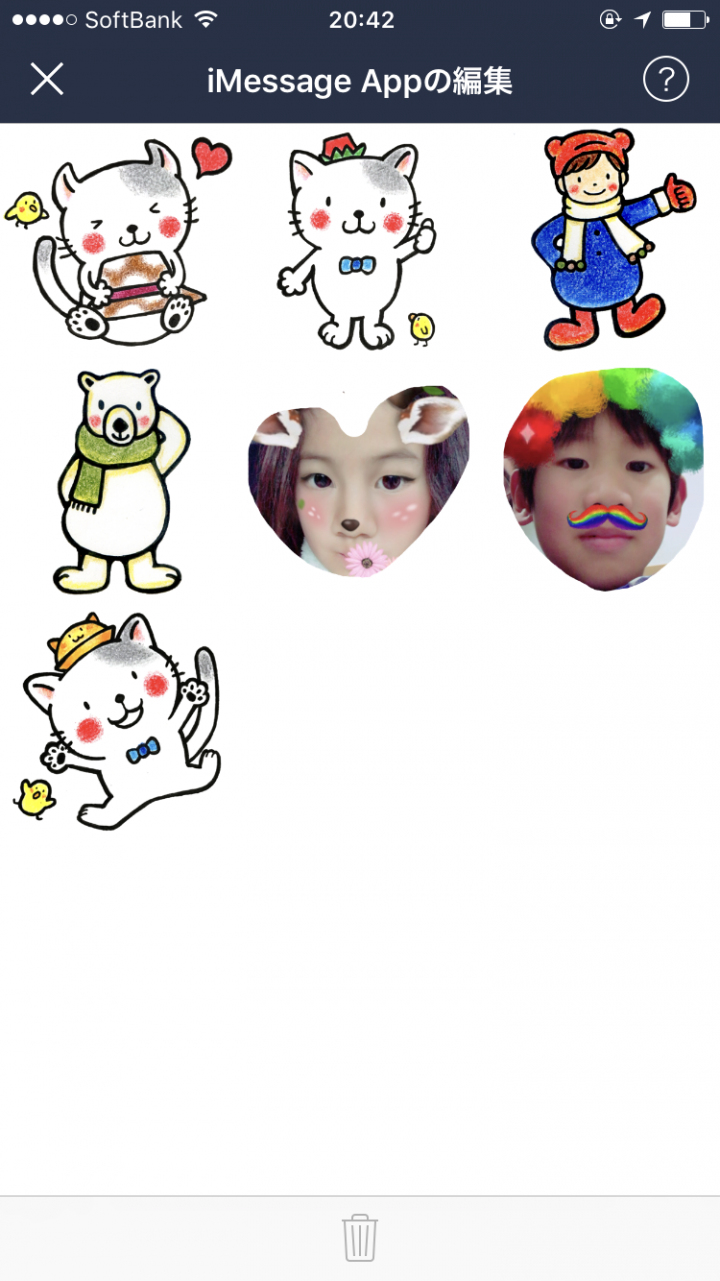Select the jumping cat sticker with orange hat
Image resolution: width=720 pixels, height=1281 pixels.
pos(120,722)
